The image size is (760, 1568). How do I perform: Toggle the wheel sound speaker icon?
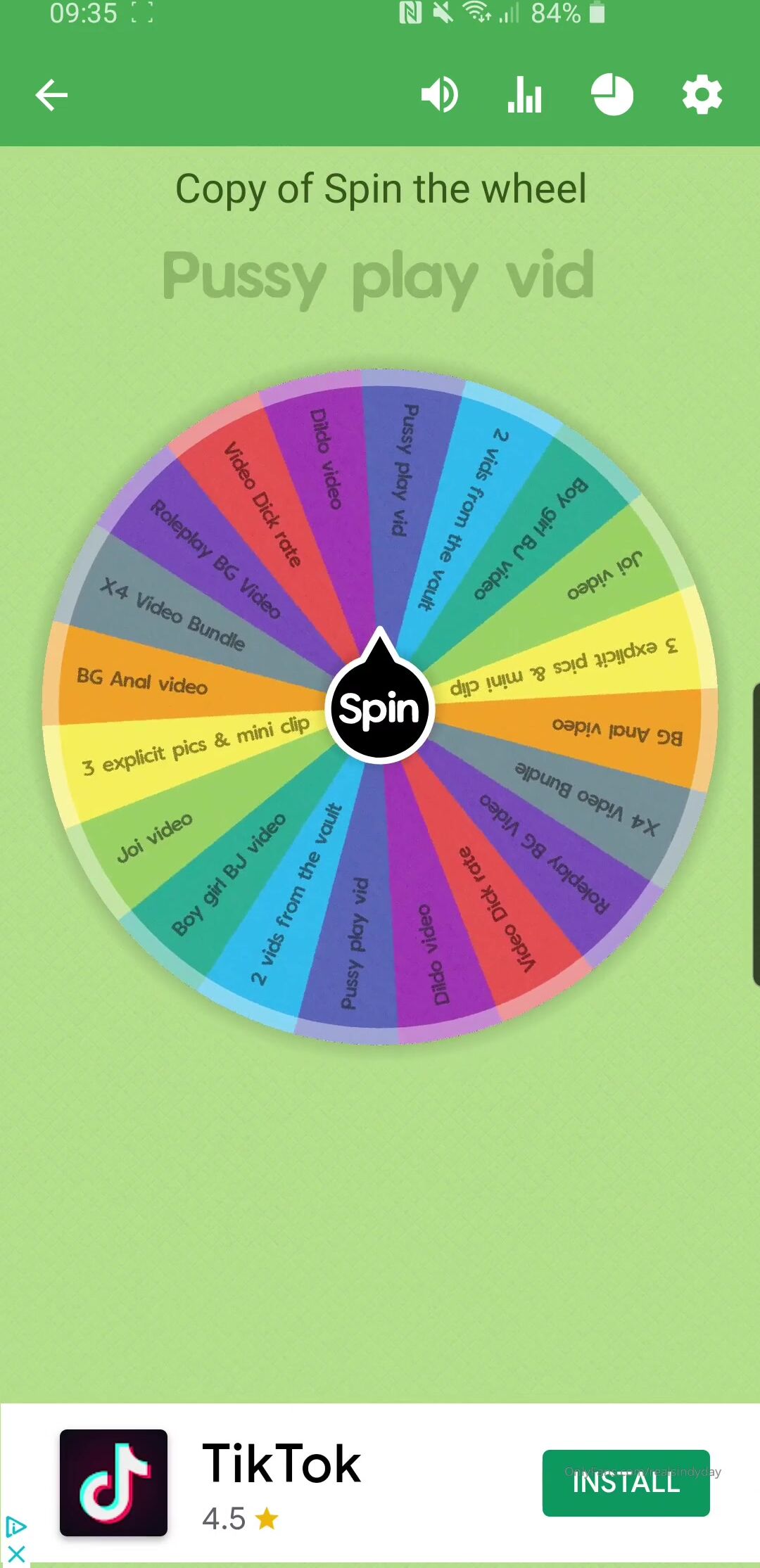(440, 95)
